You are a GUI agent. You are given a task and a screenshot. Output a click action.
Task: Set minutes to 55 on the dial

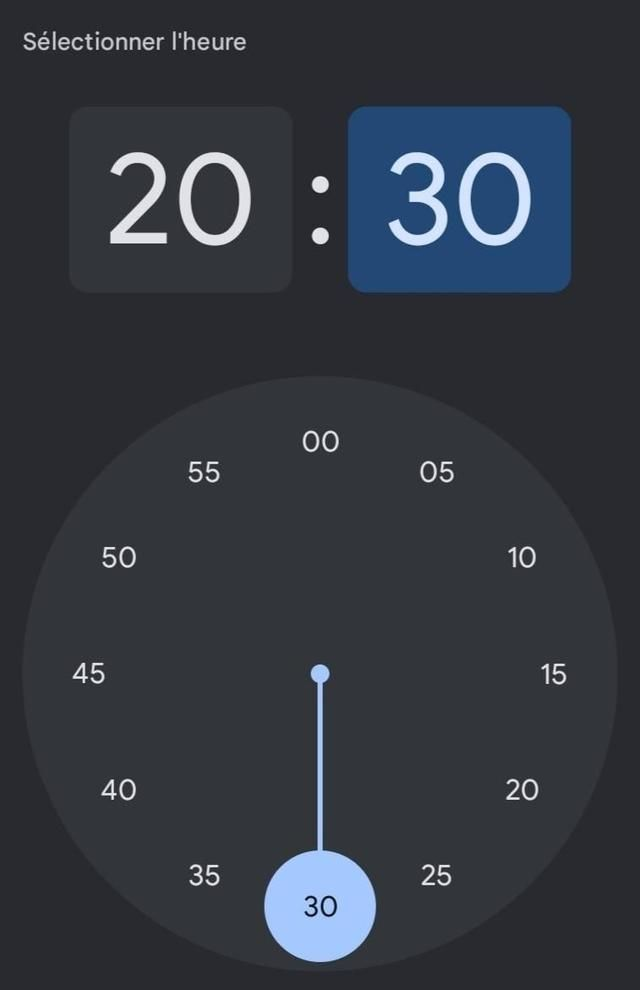click(204, 472)
